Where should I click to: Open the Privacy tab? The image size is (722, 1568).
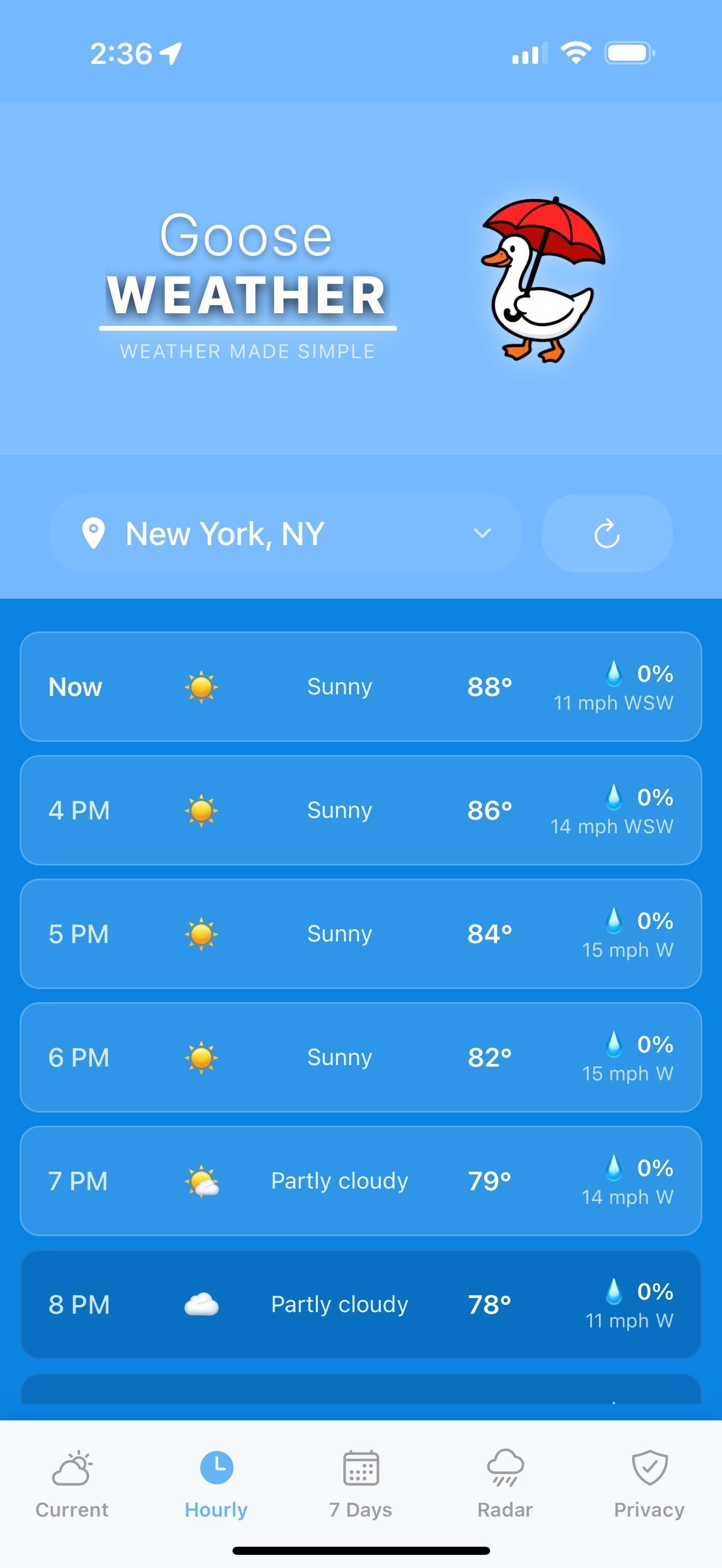point(649,1483)
